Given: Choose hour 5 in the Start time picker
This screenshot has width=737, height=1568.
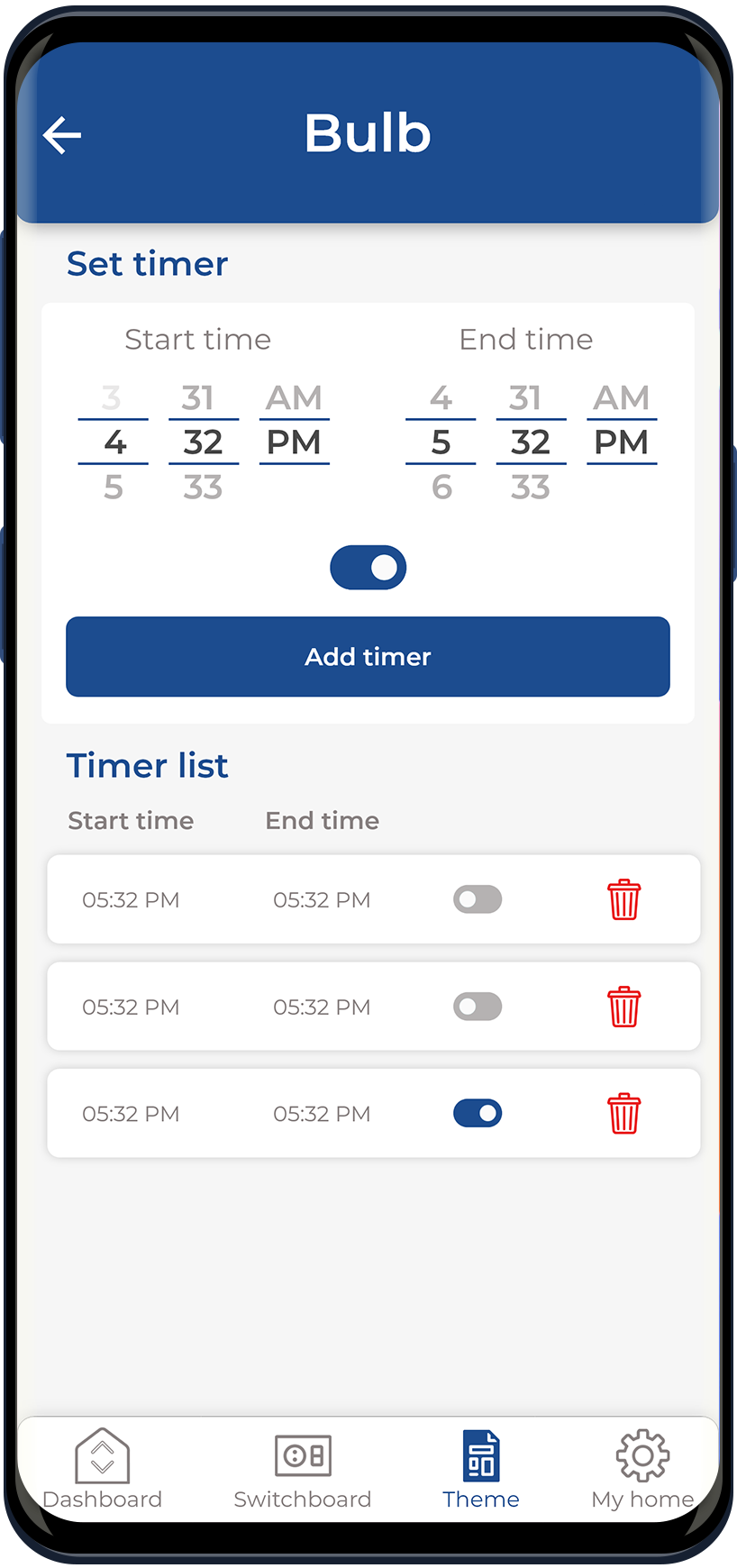Looking at the screenshot, I should 113,488.
